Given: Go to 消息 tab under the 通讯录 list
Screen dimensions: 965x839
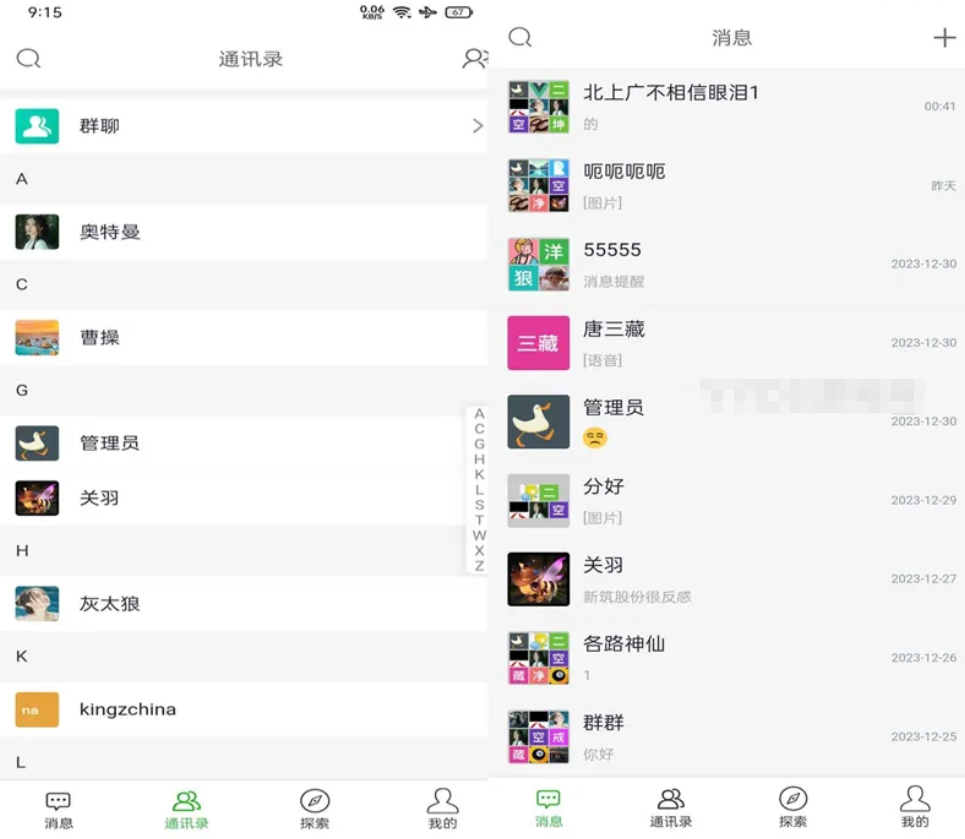Looking at the screenshot, I should click(59, 808).
